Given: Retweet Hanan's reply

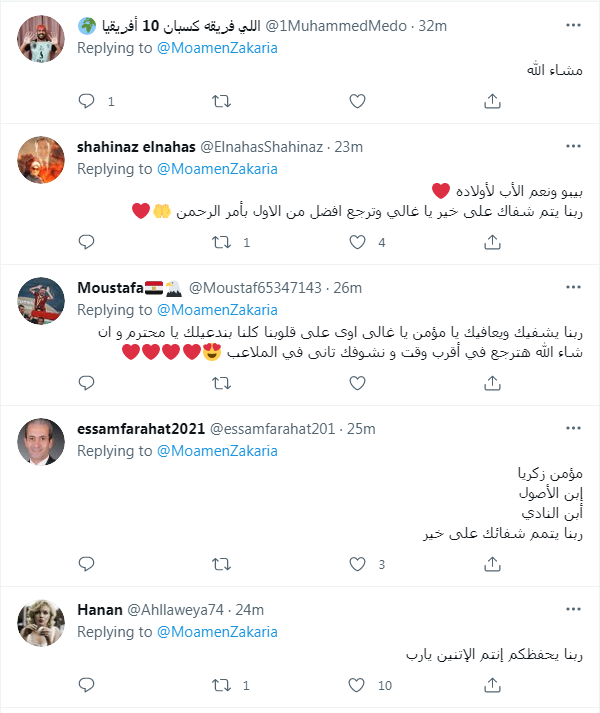Looking at the screenshot, I should pyautogui.click(x=223, y=687).
